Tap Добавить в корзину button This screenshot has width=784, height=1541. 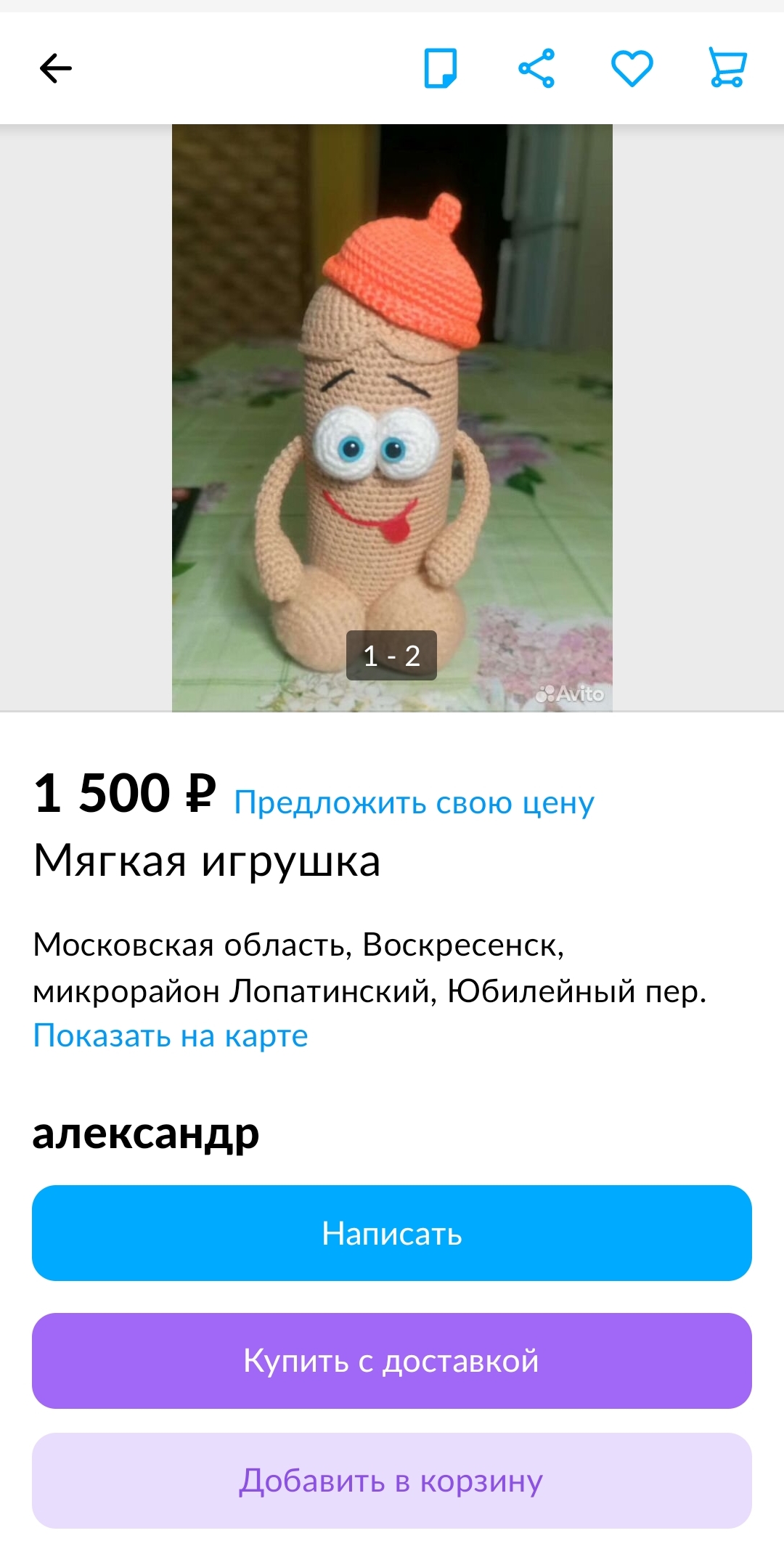coord(392,1481)
